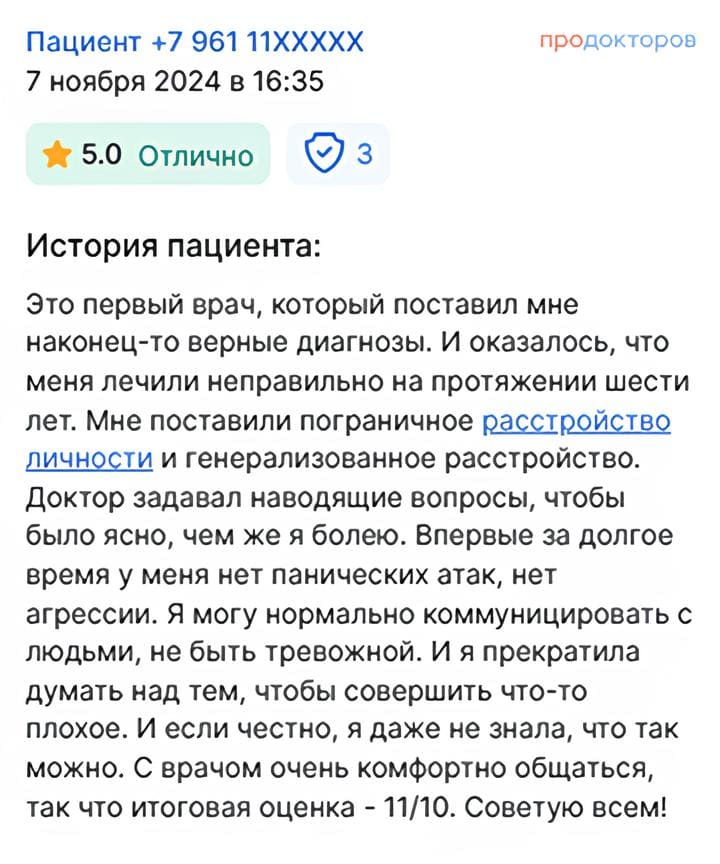Open the underlined «расстройство личности» link
Screen dimensions: 720x864
coord(576,422)
